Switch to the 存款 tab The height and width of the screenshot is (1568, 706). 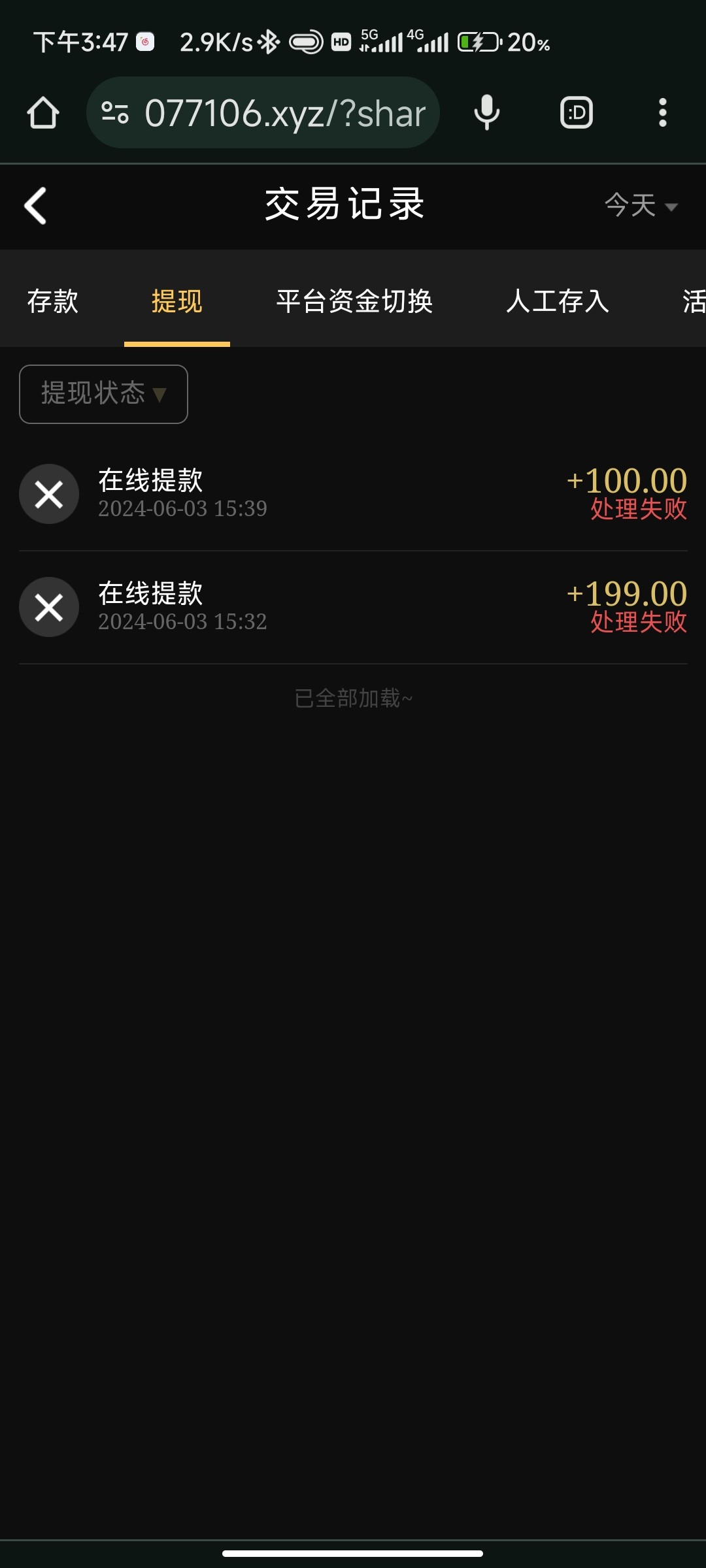tap(52, 301)
